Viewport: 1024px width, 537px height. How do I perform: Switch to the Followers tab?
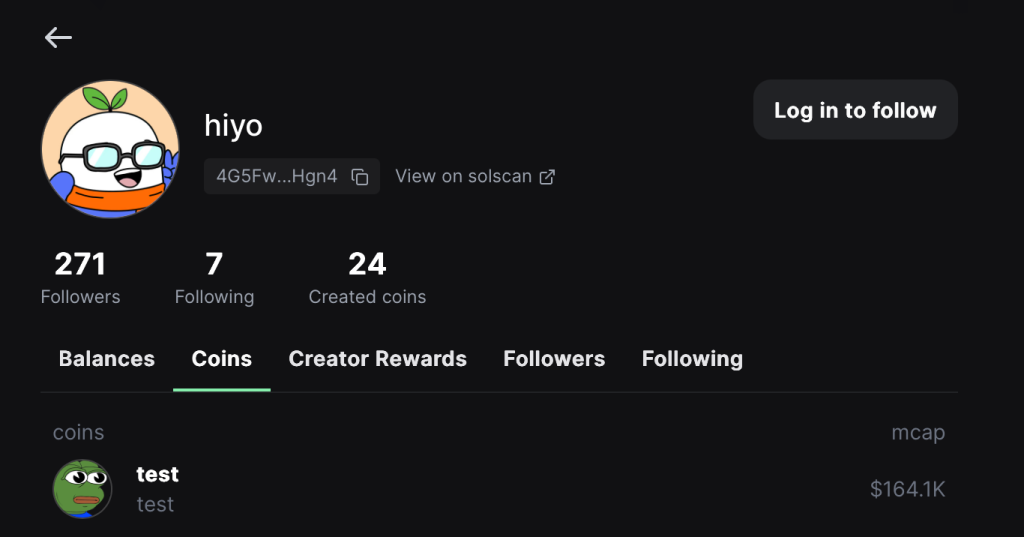point(554,359)
